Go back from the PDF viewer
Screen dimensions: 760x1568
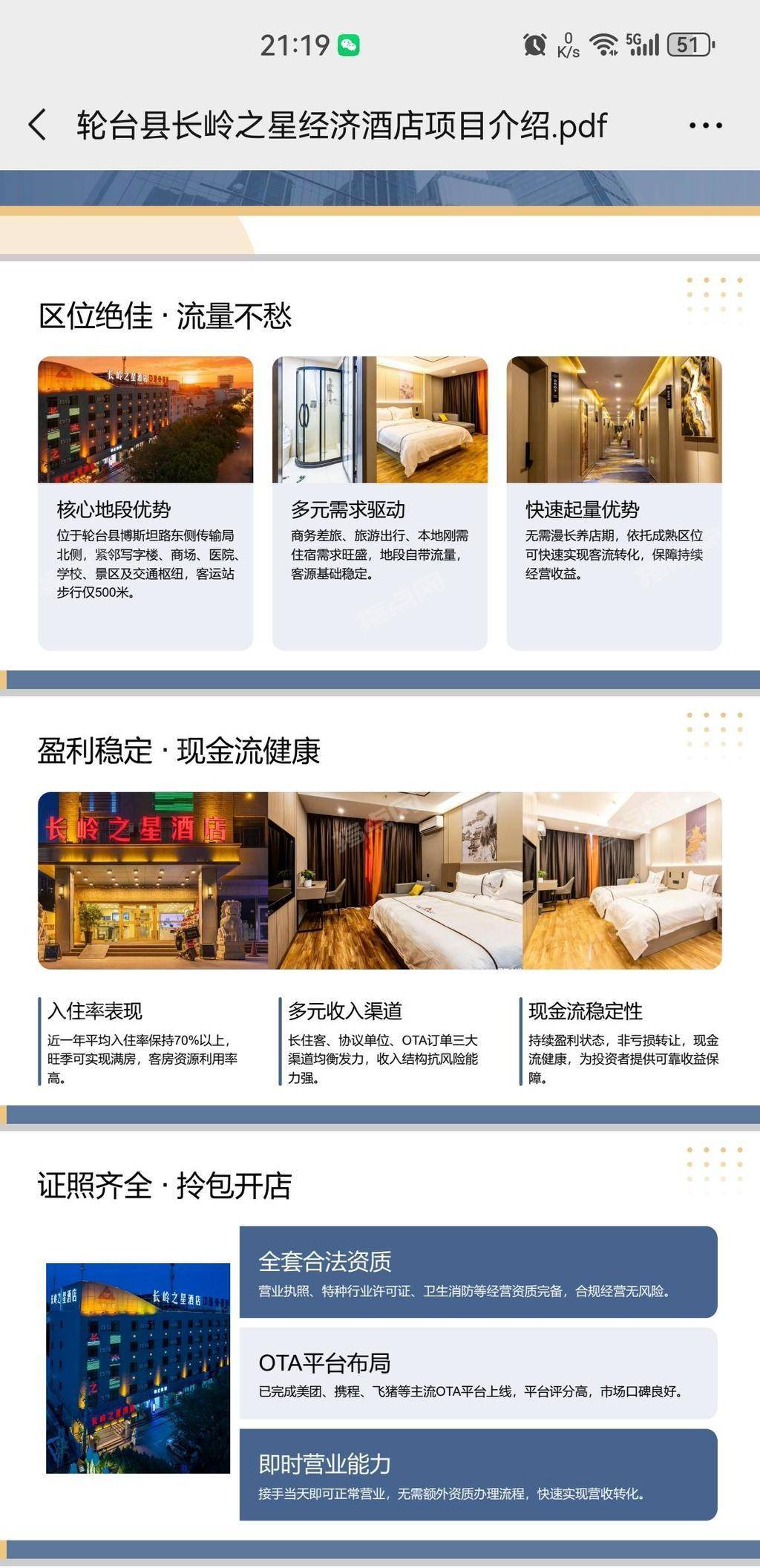click(x=37, y=125)
